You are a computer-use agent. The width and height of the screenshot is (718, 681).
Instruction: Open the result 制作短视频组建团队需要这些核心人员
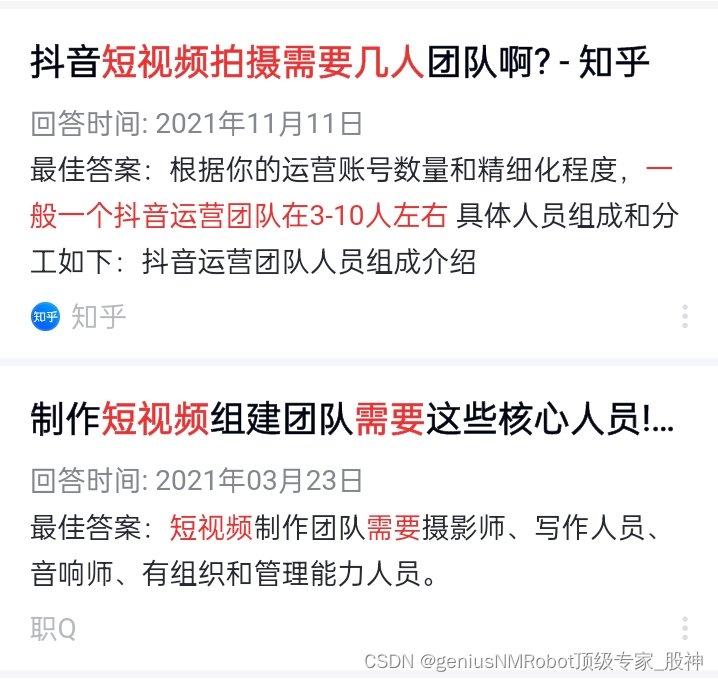pyautogui.click(x=352, y=420)
